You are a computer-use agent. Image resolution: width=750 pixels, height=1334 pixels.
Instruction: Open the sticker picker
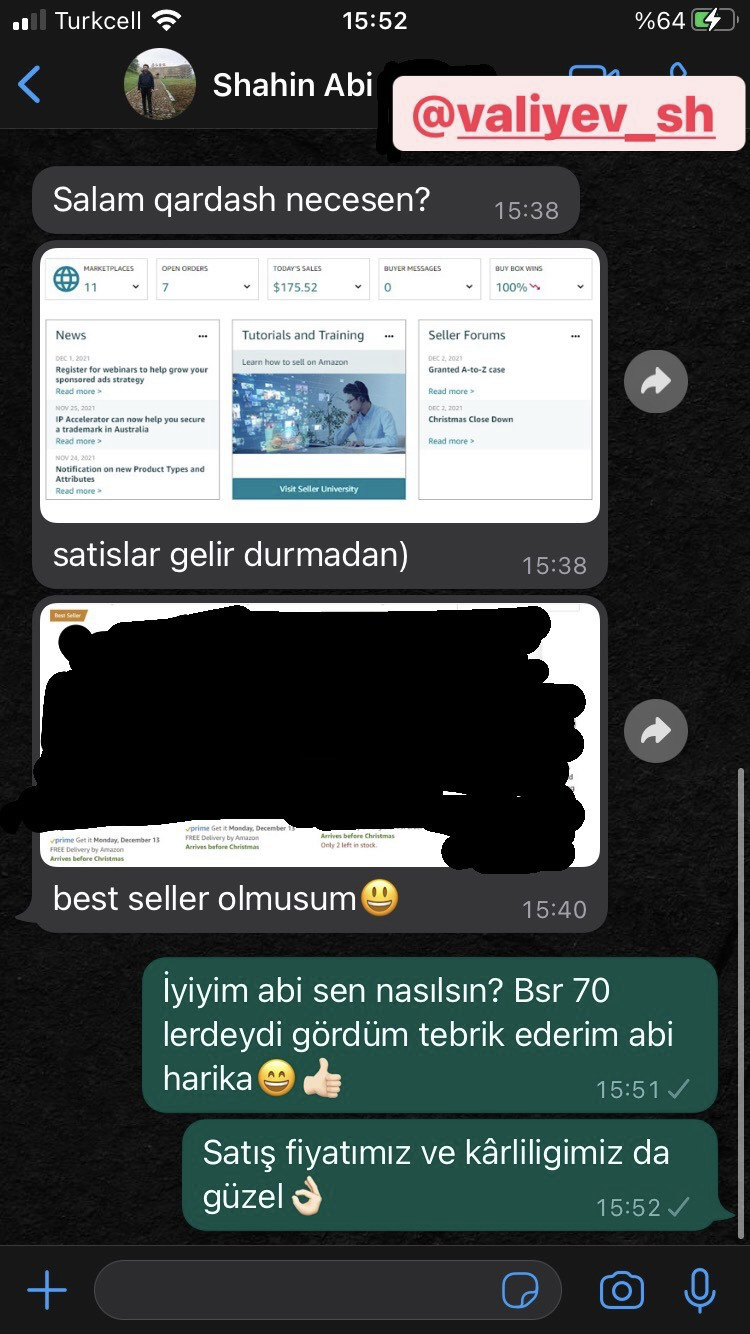click(x=519, y=1291)
